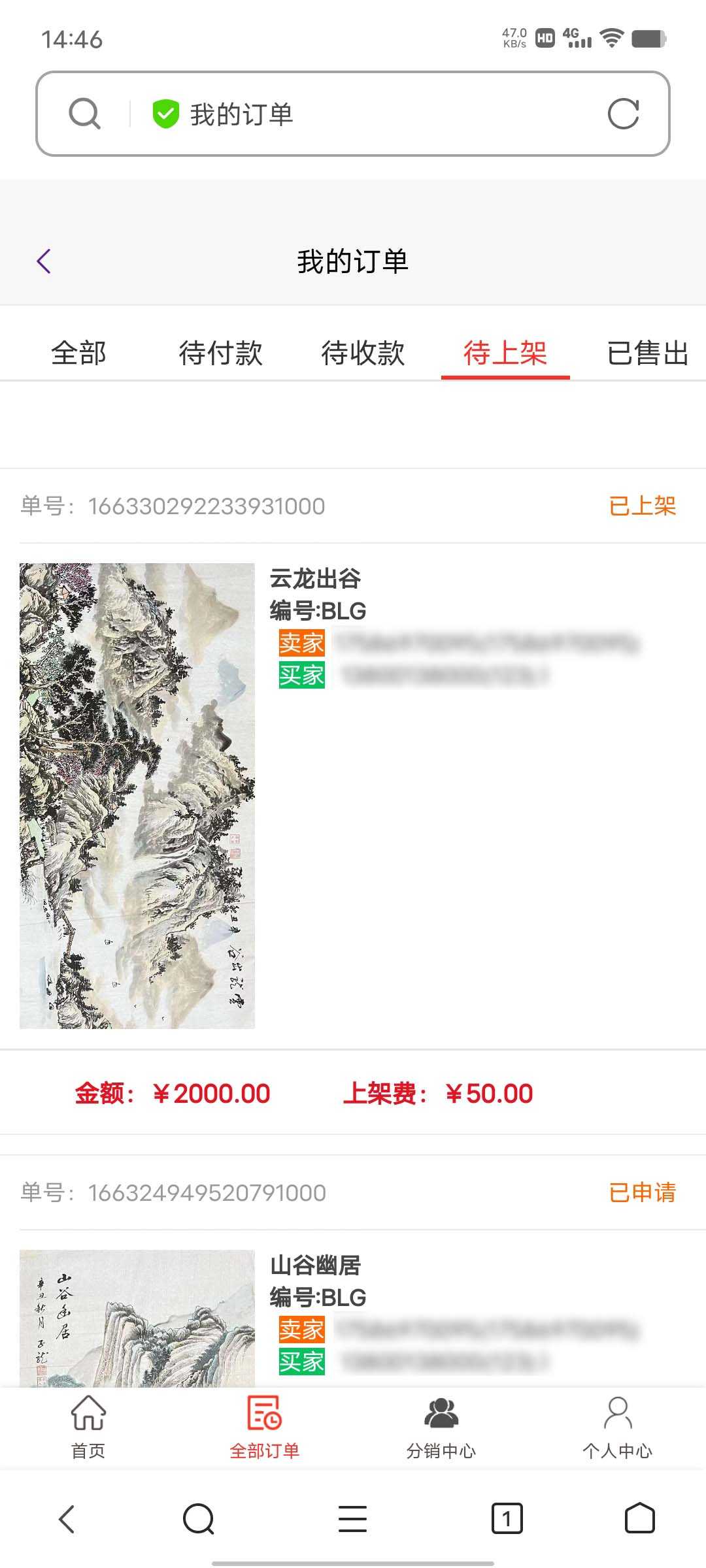The width and height of the screenshot is (706, 1568).
Task: Go to 首页 in bottom navigation
Action: pos(88,1428)
